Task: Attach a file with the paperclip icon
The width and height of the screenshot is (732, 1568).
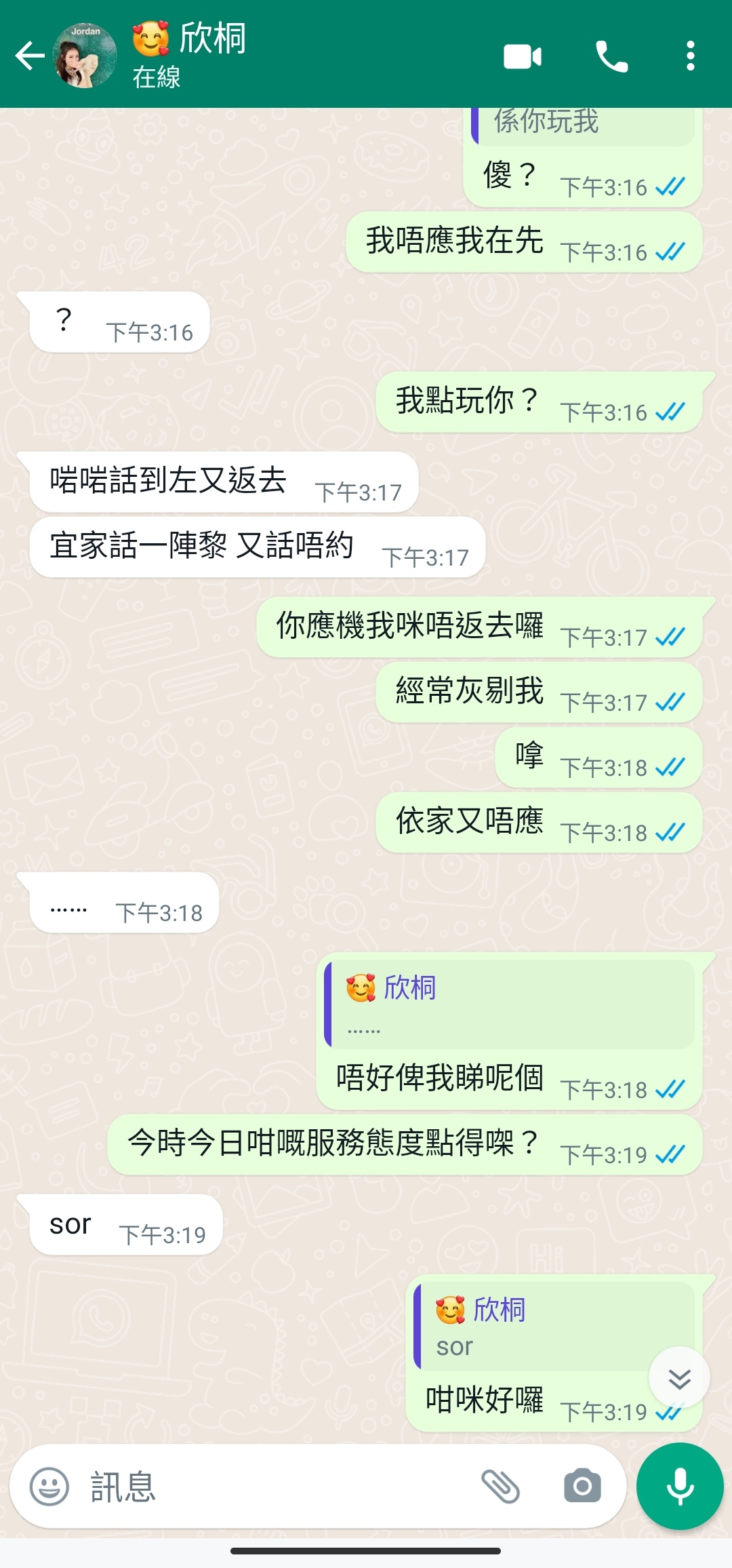Action: 500,1487
